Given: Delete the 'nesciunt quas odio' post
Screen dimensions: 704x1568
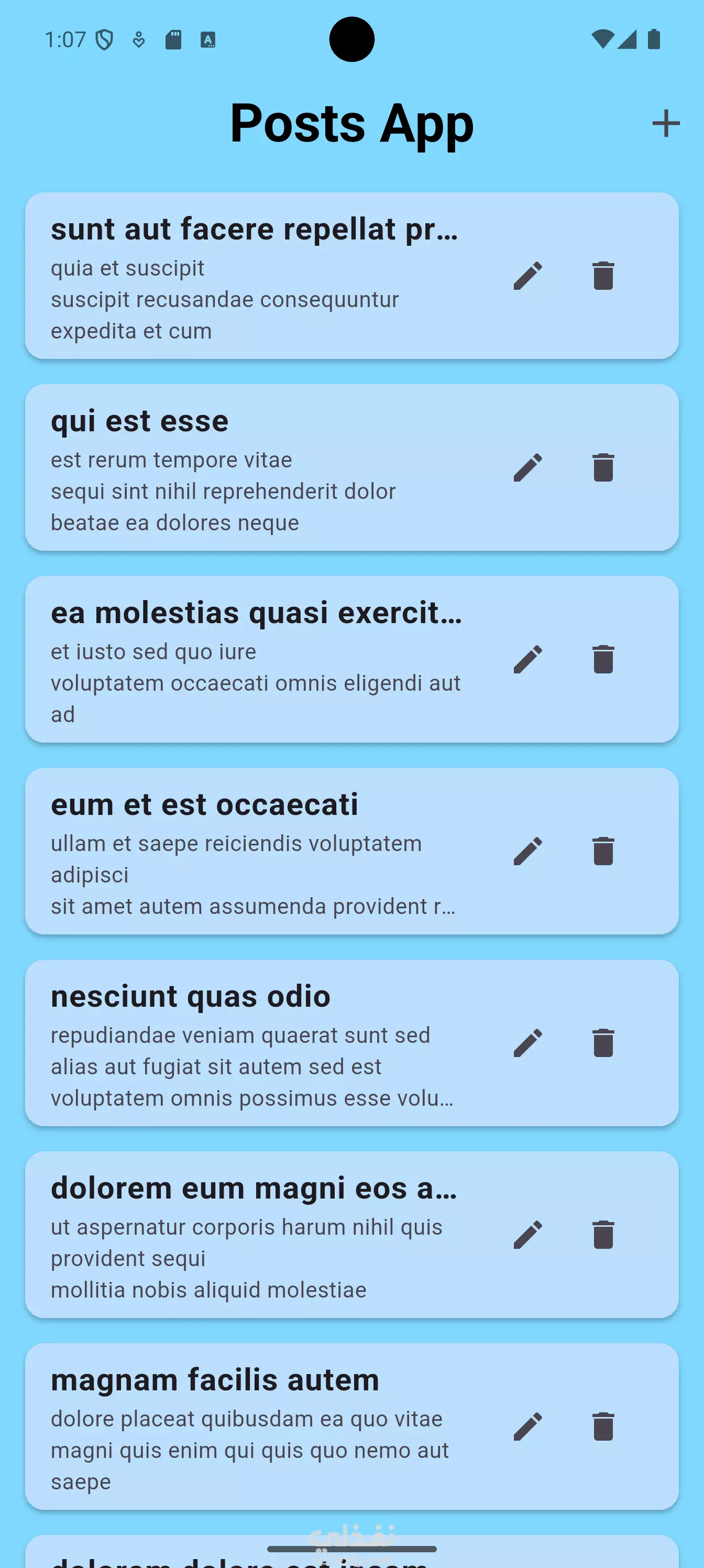Looking at the screenshot, I should click(x=603, y=1043).
